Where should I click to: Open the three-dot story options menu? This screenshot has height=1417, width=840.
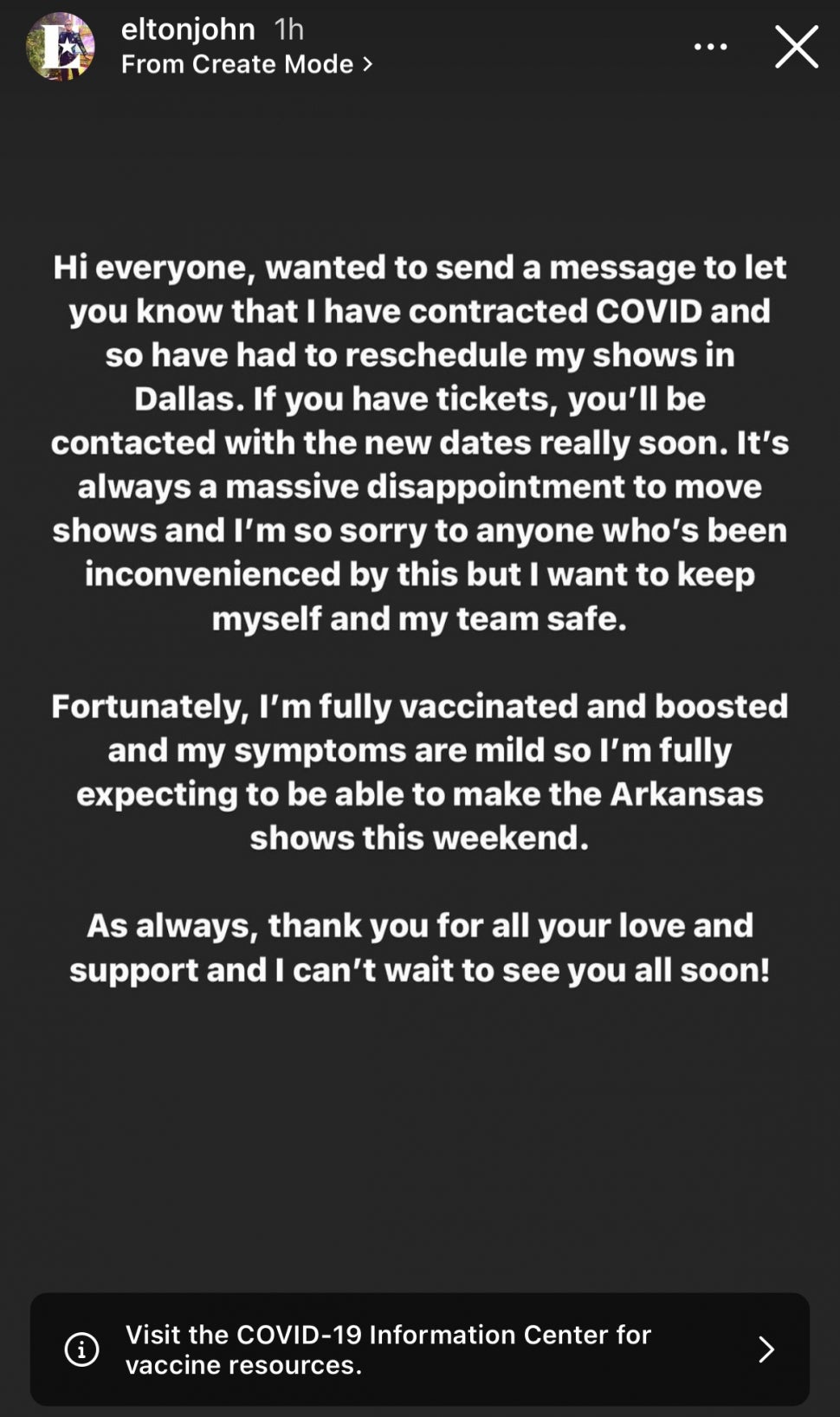[x=710, y=47]
